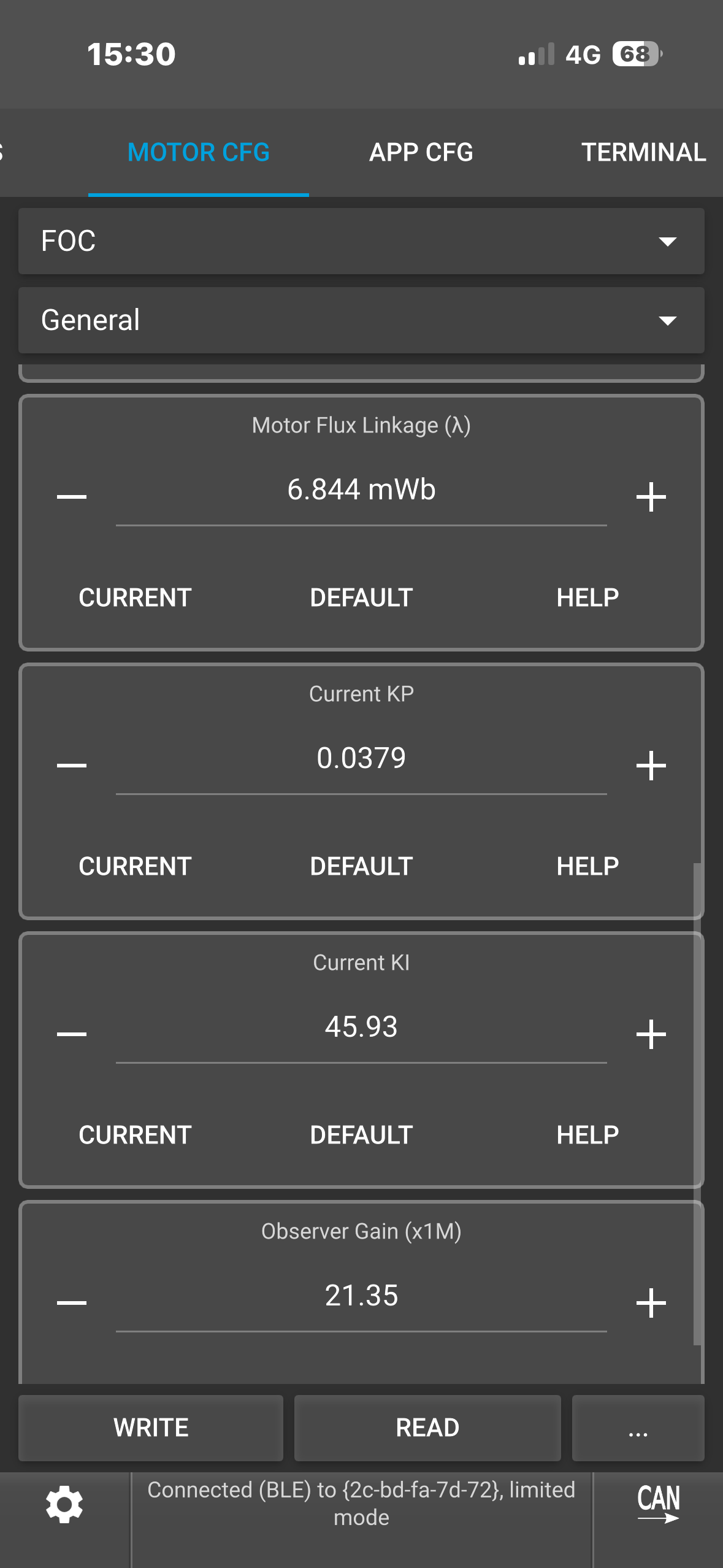
Task: Expand the General dropdown
Action: click(x=361, y=320)
